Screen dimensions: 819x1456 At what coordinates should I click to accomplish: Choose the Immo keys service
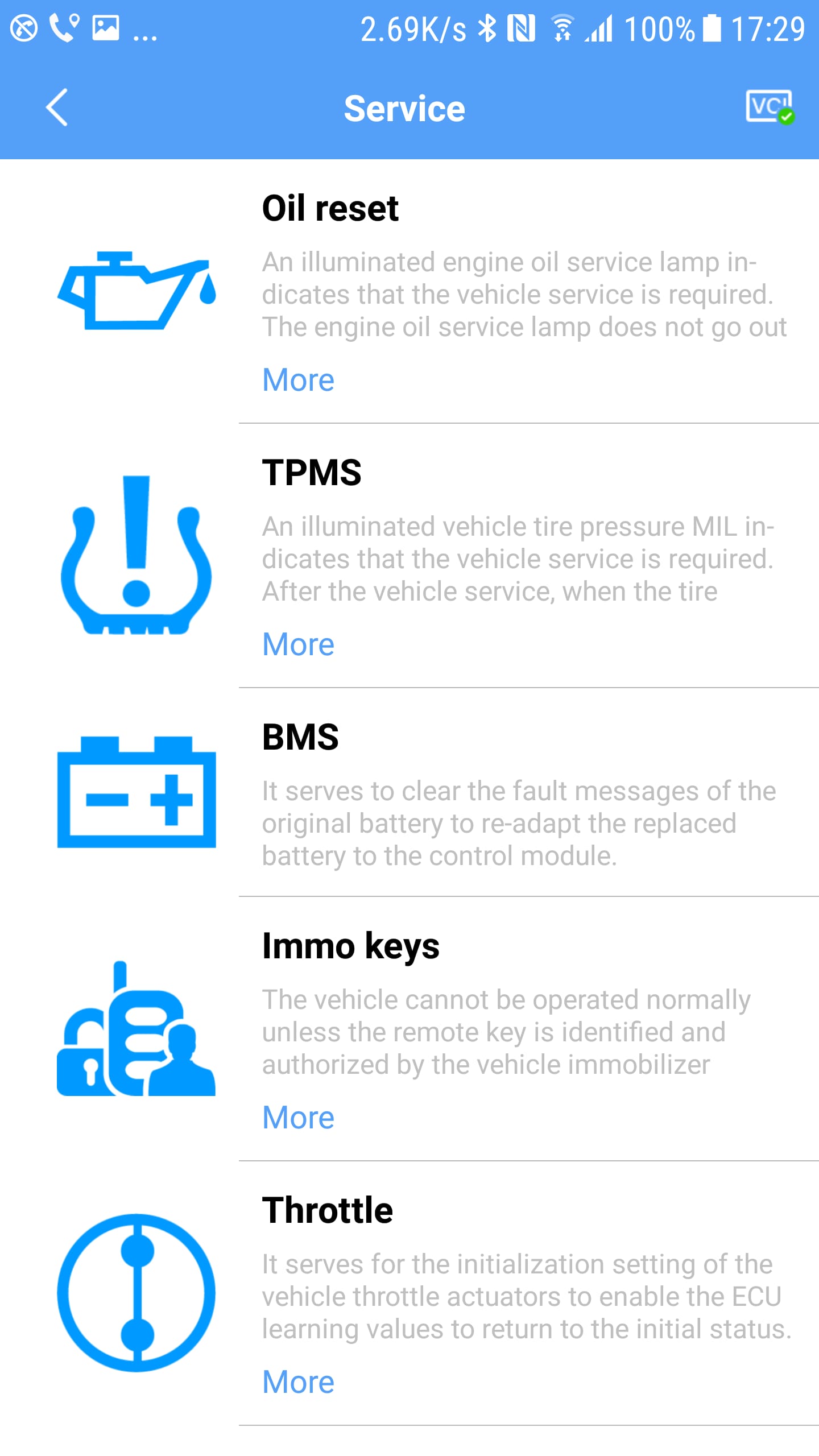tap(350, 946)
